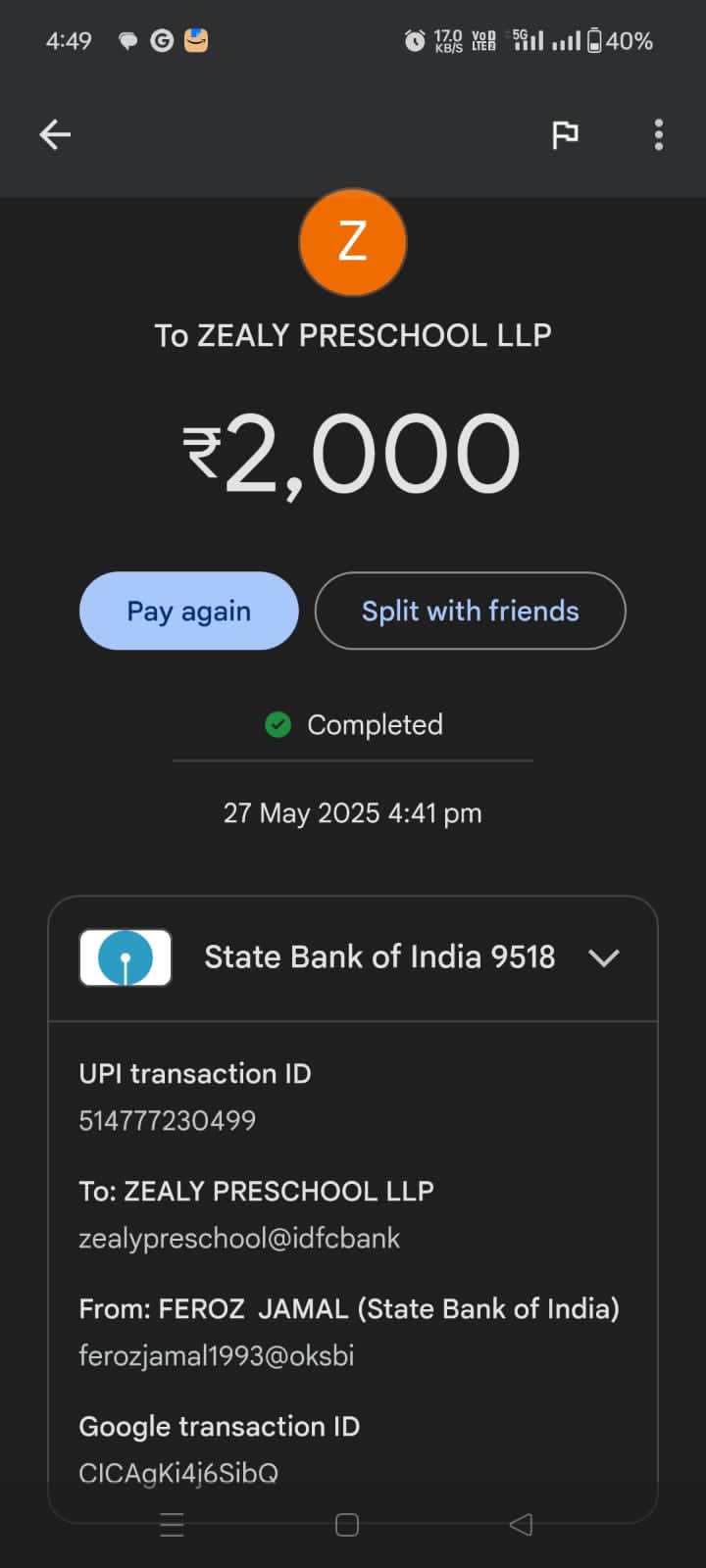The height and width of the screenshot is (1568, 706).
Task: Open the three-dot overflow menu
Action: 658,134
